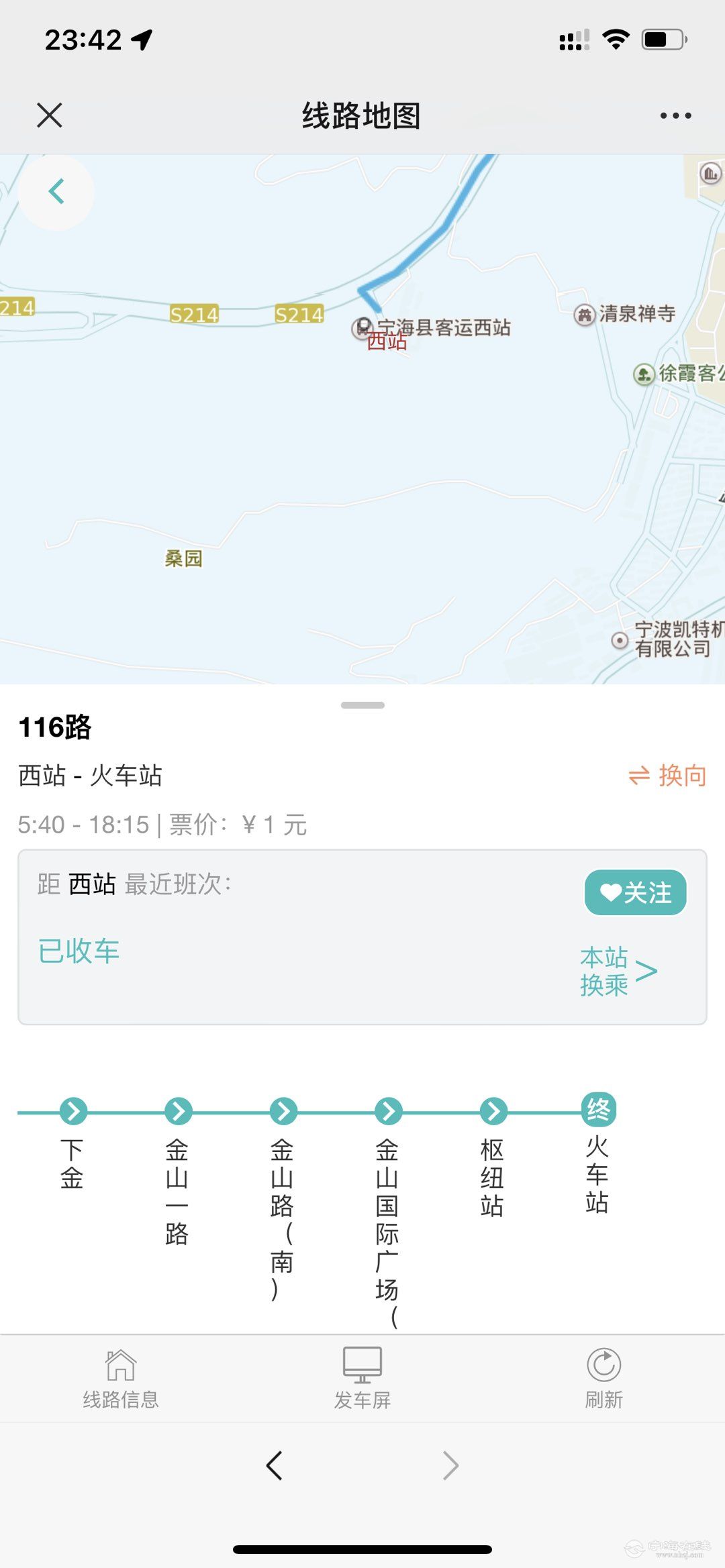Tap the back arrow on the map
Image resolution: width=725 pixels, height=1568 pixels.
coord(56,192)
